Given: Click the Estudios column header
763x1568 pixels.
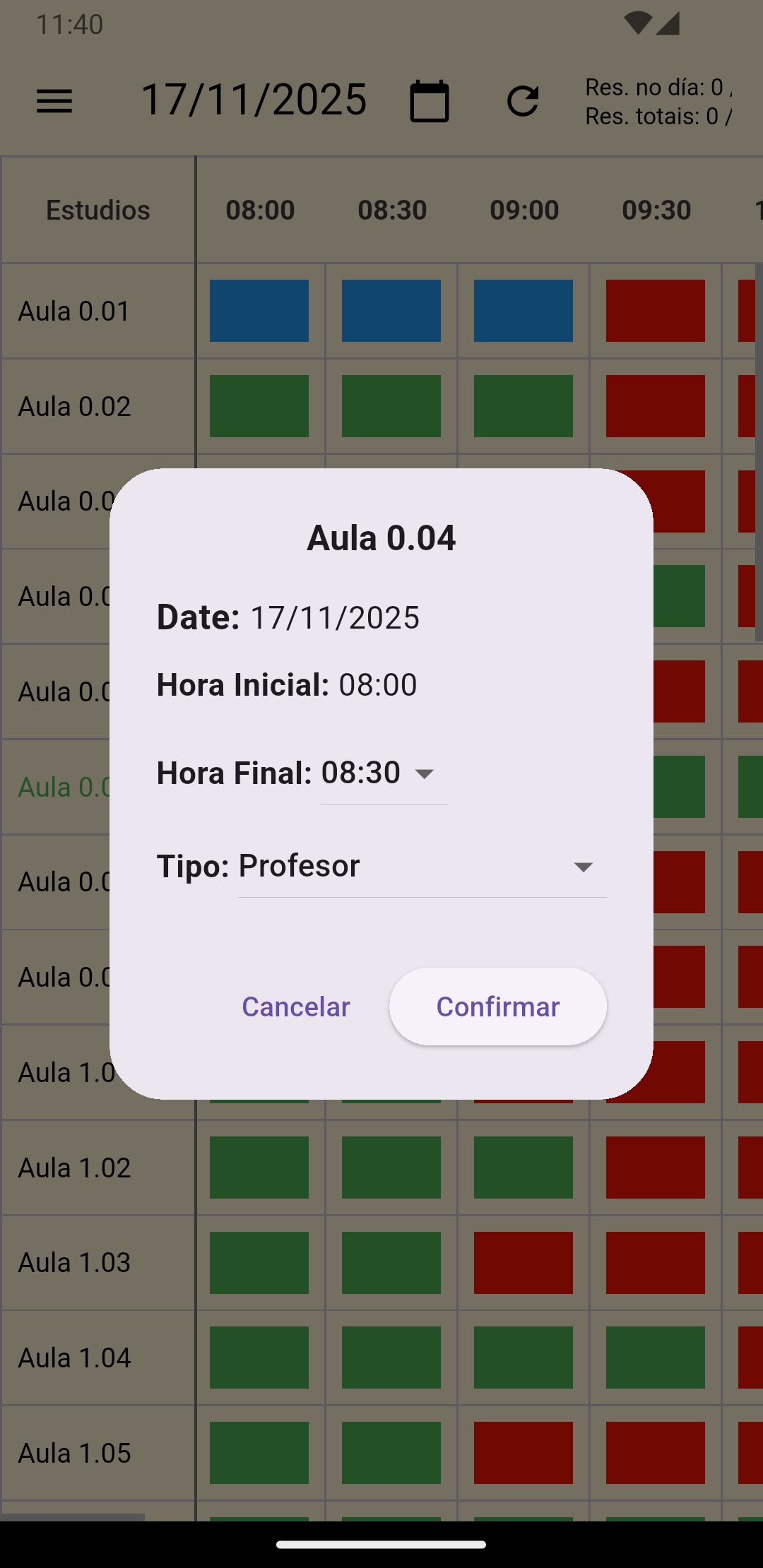Looking at the screenshot, I should click(x=97, y=209).
